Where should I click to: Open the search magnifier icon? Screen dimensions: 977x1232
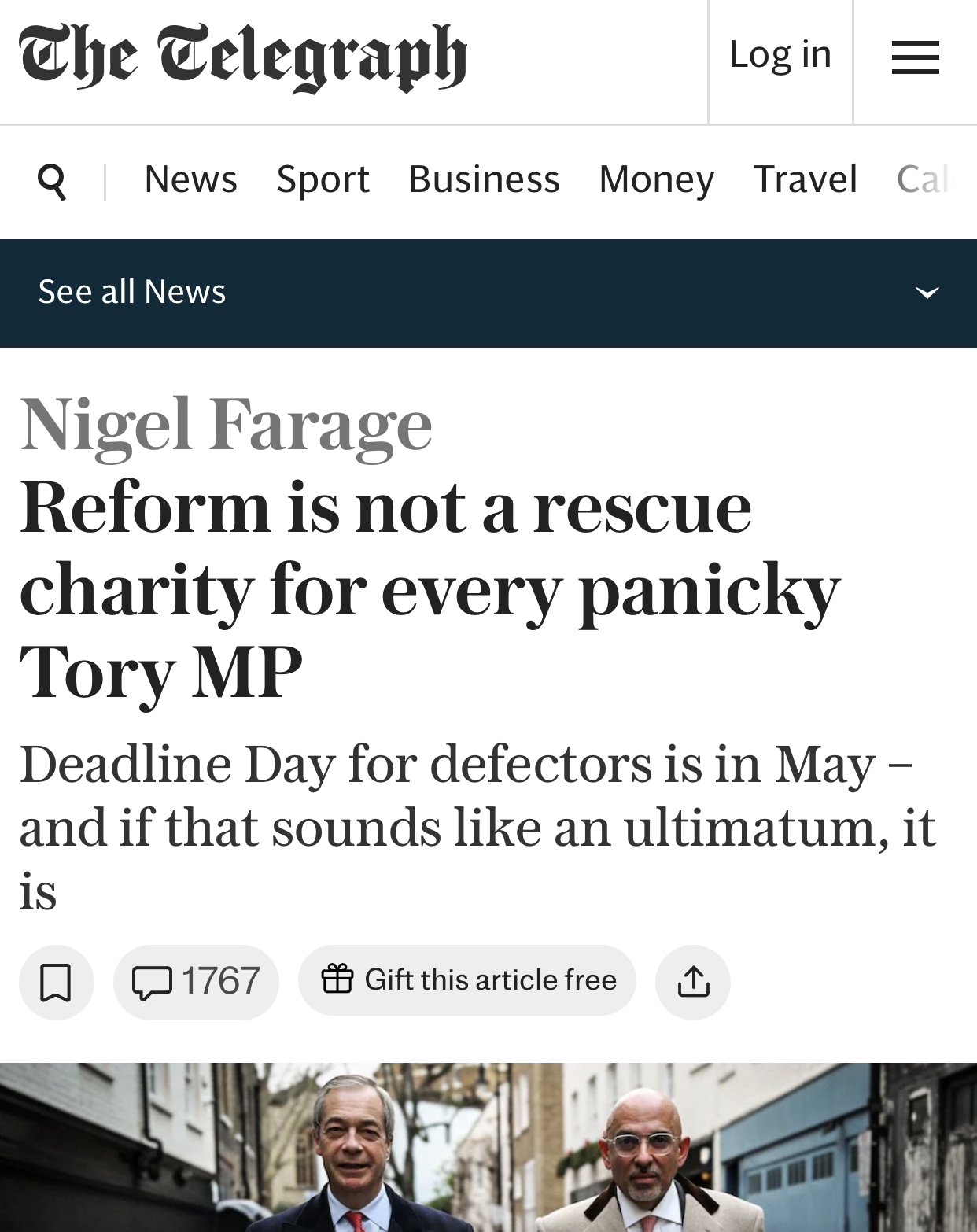tap(52, 181)
